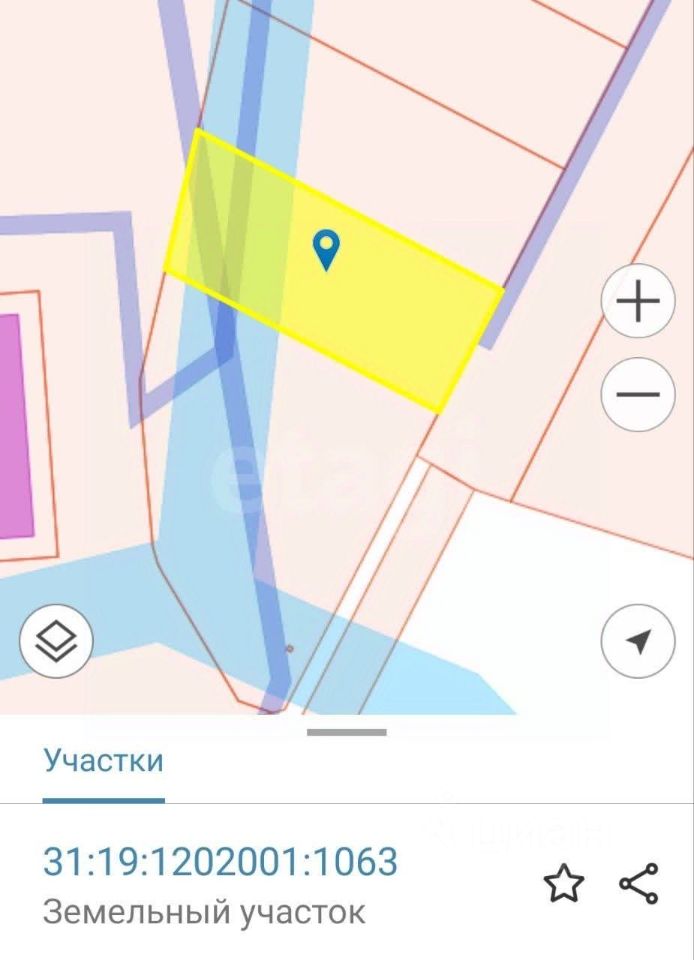
Task: Share parcel 31:19:1202001:1063
Action: coord(639,884)
